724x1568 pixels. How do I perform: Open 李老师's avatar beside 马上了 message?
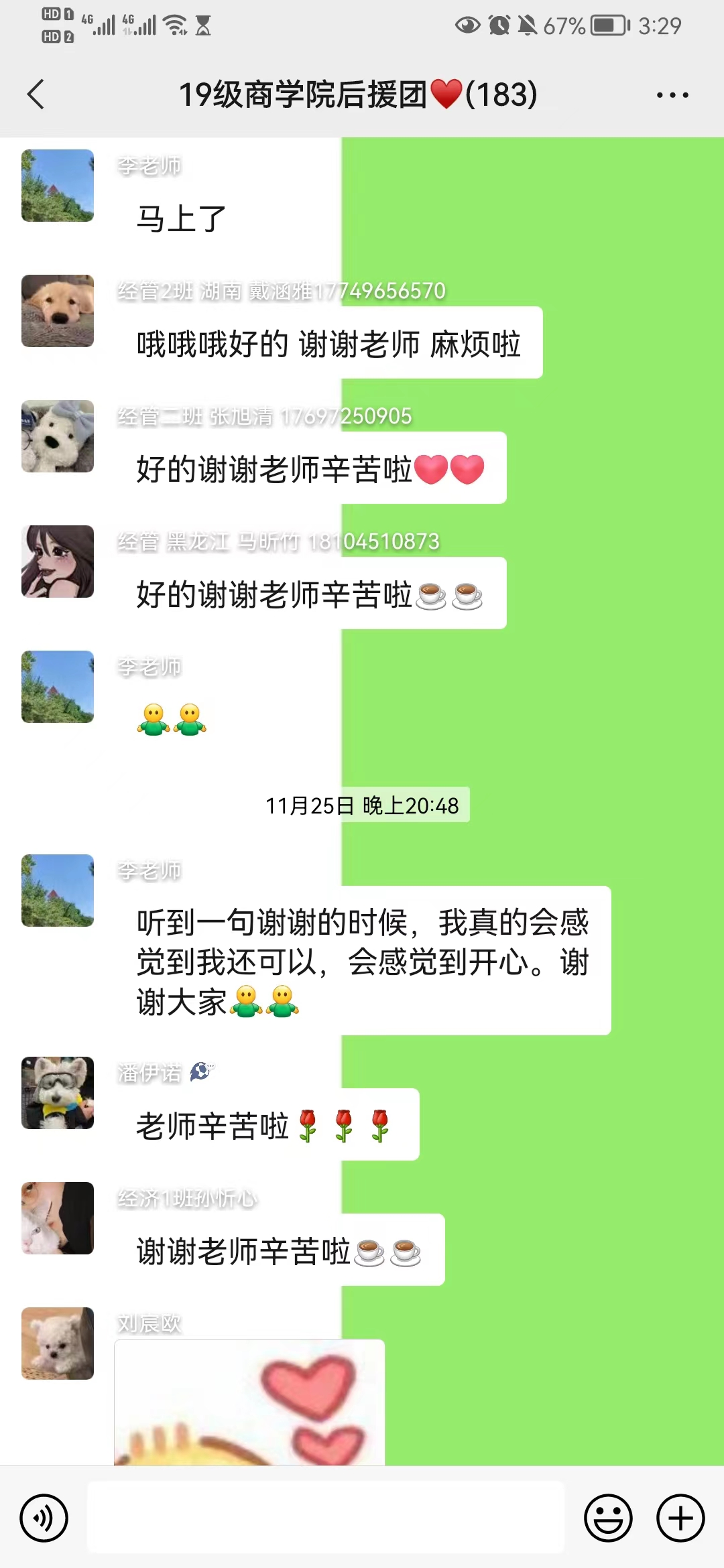click(x=58, y=186)
